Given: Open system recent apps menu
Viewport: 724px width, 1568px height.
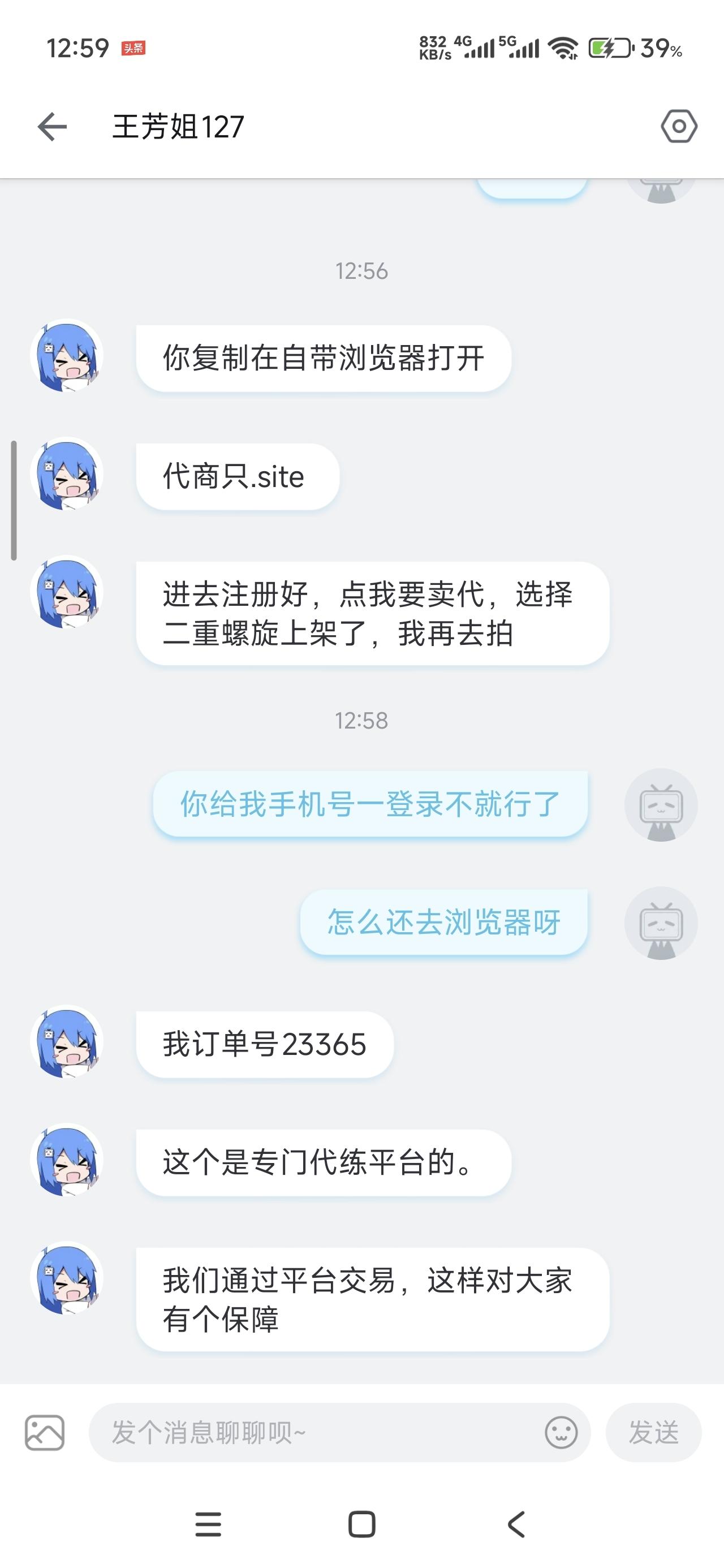Looking at the screenshot, I should [x=208, y=1525].
